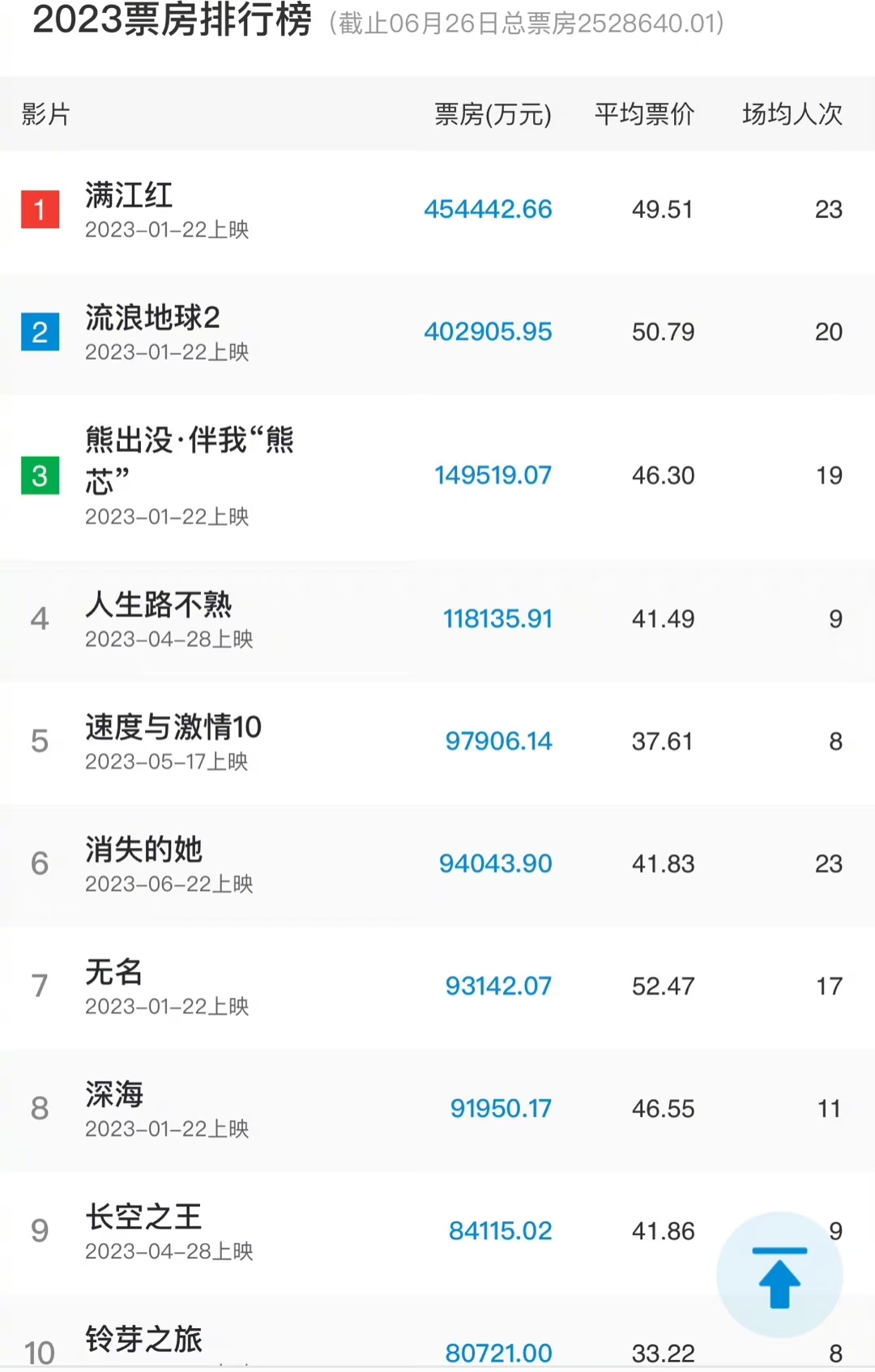
Task: Click the red rank 1 badge
Action: pos(40,210)
